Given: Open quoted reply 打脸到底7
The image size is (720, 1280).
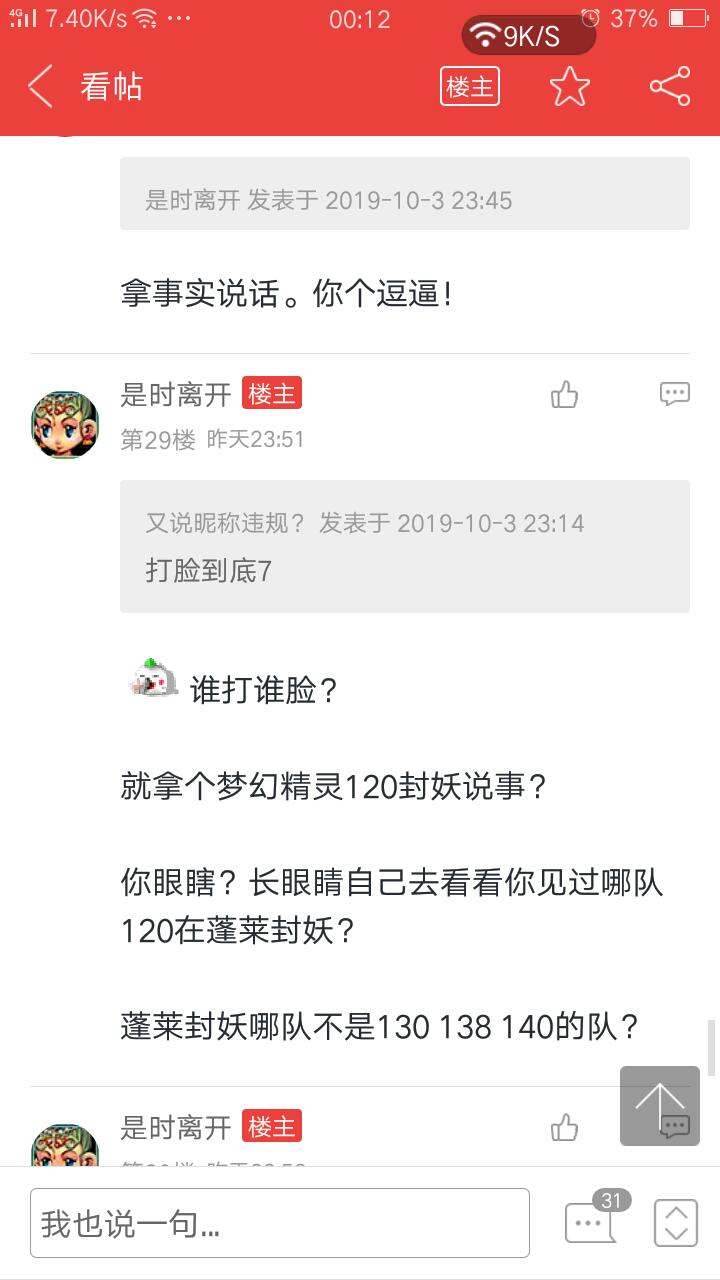Looking at the screenshot, I should (404, 546).
